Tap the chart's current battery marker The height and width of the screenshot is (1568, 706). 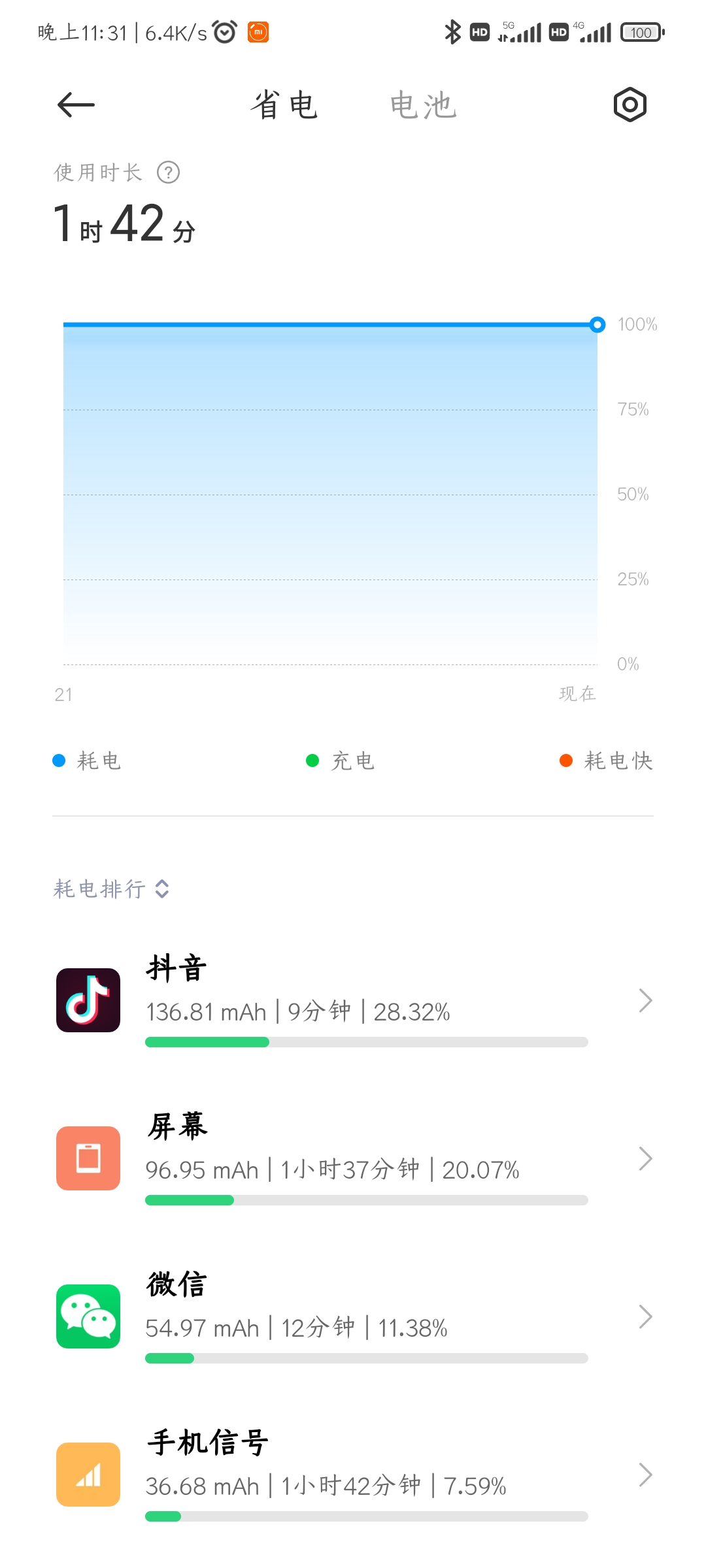(597, 325)
